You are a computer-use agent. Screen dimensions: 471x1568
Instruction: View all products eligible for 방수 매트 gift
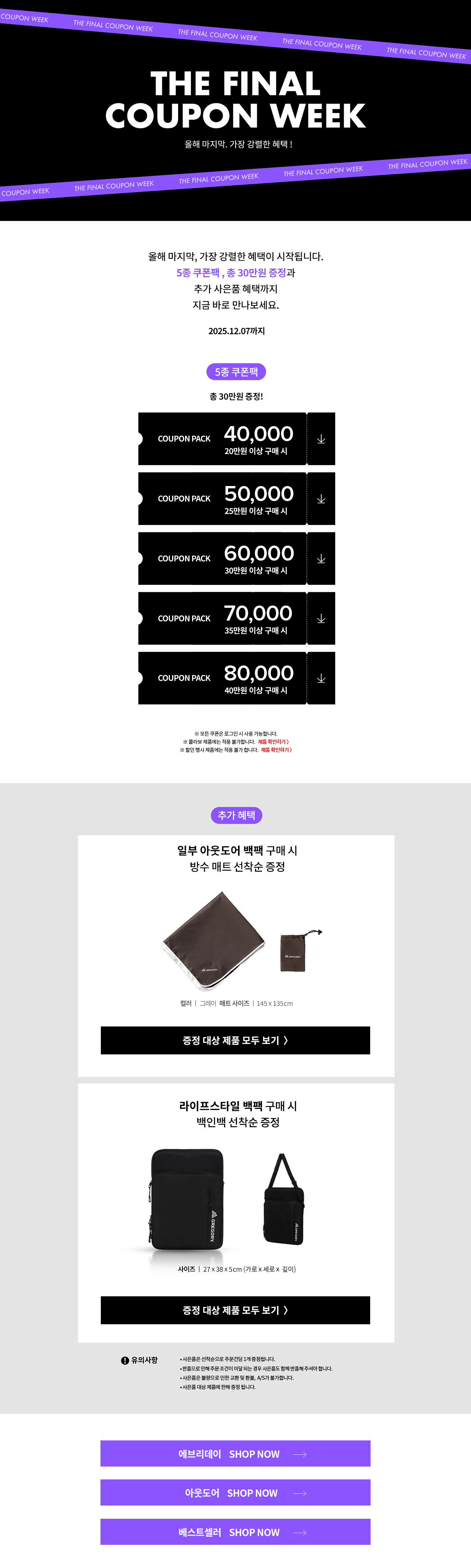point(235,1040)
